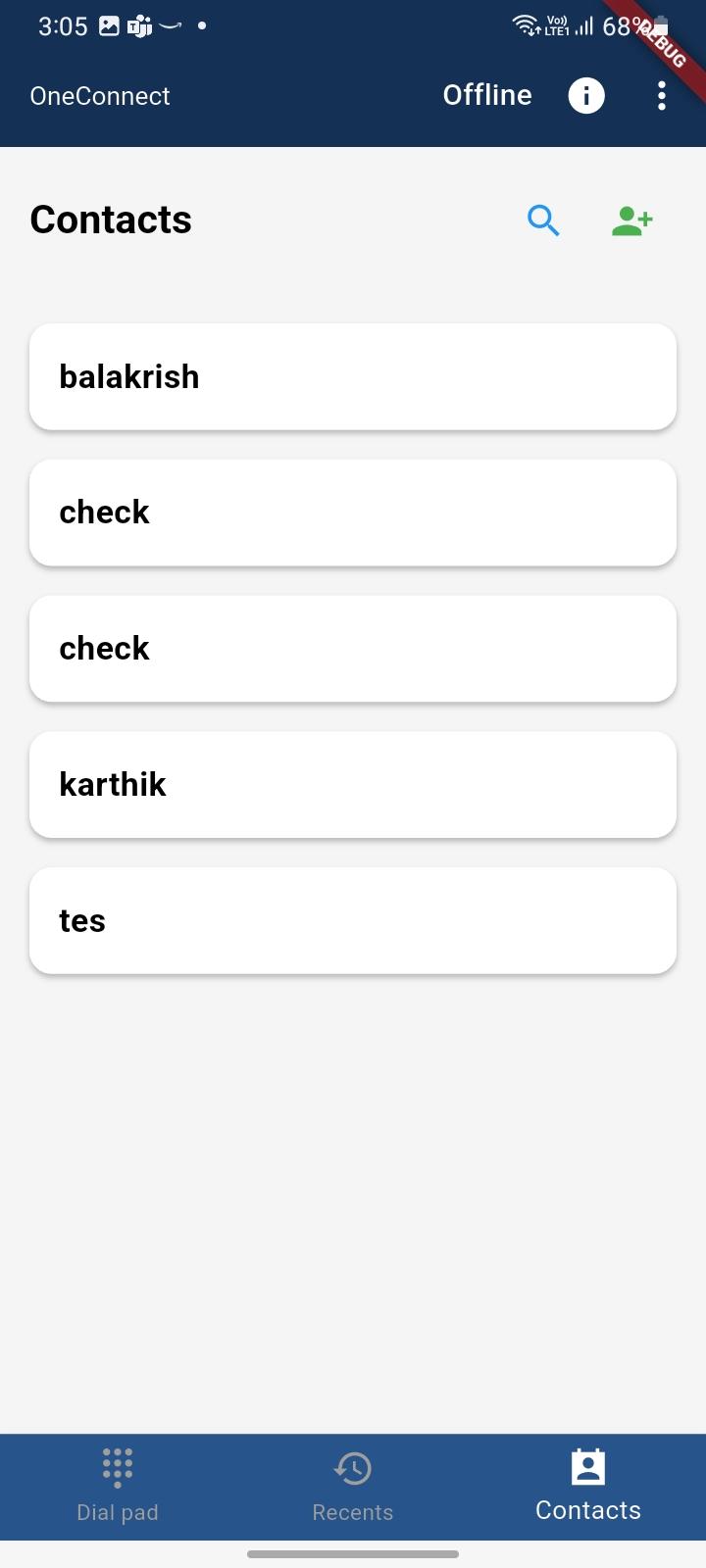
Task: Open the balakrish contact
Action: pos(353,376)
